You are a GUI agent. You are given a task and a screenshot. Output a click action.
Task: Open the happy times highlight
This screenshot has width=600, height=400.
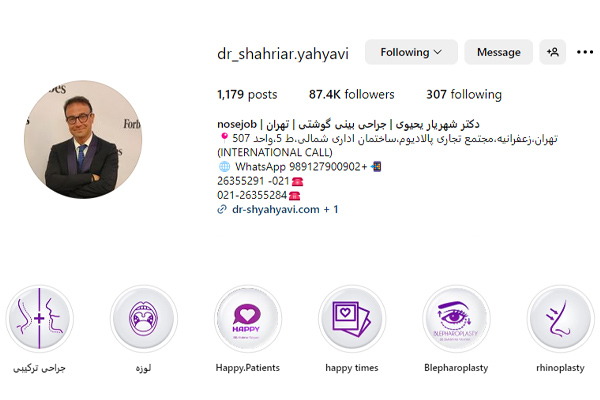(x=352, y=320)
